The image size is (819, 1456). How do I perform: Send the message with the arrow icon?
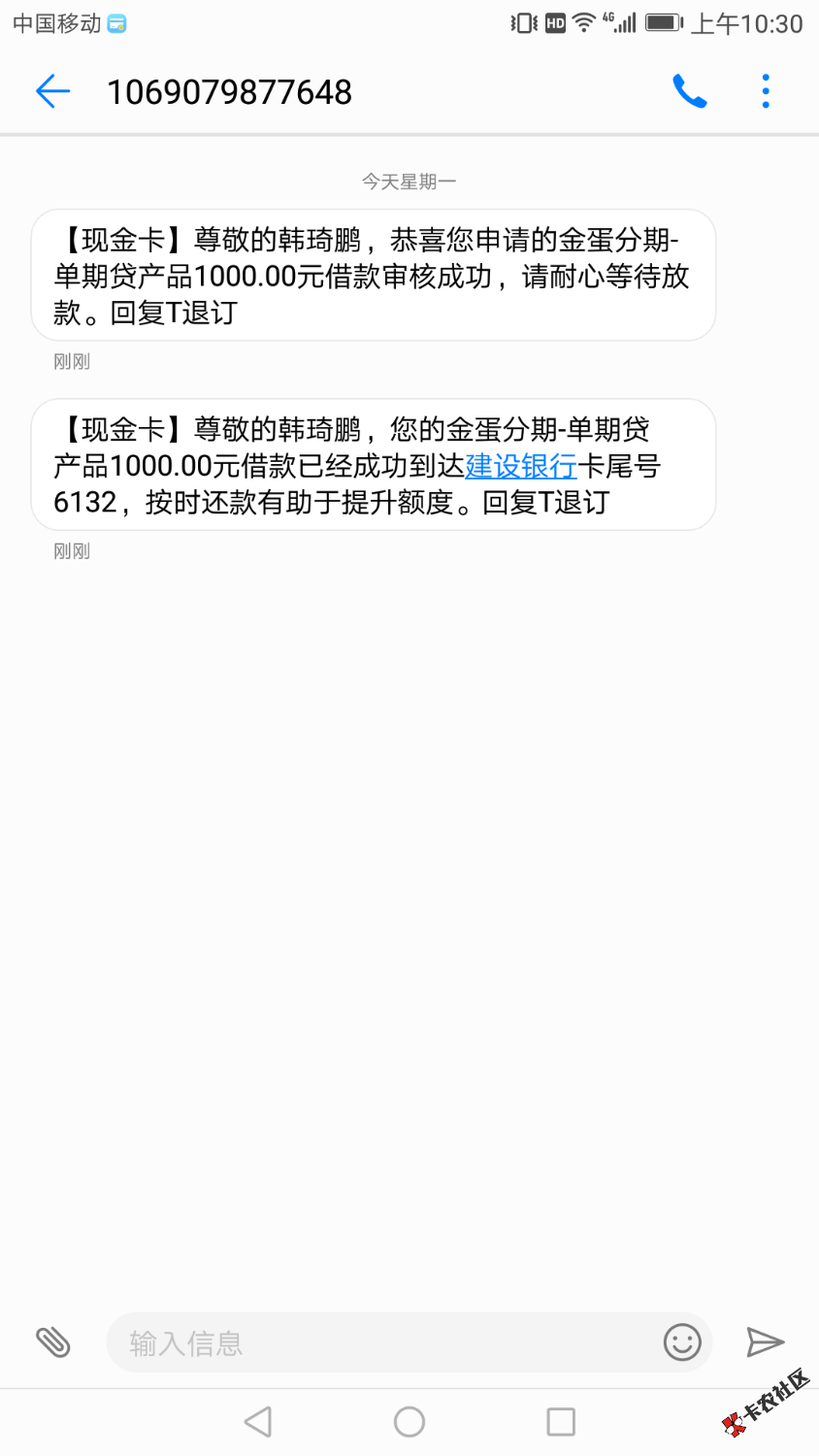point(765,1342)
